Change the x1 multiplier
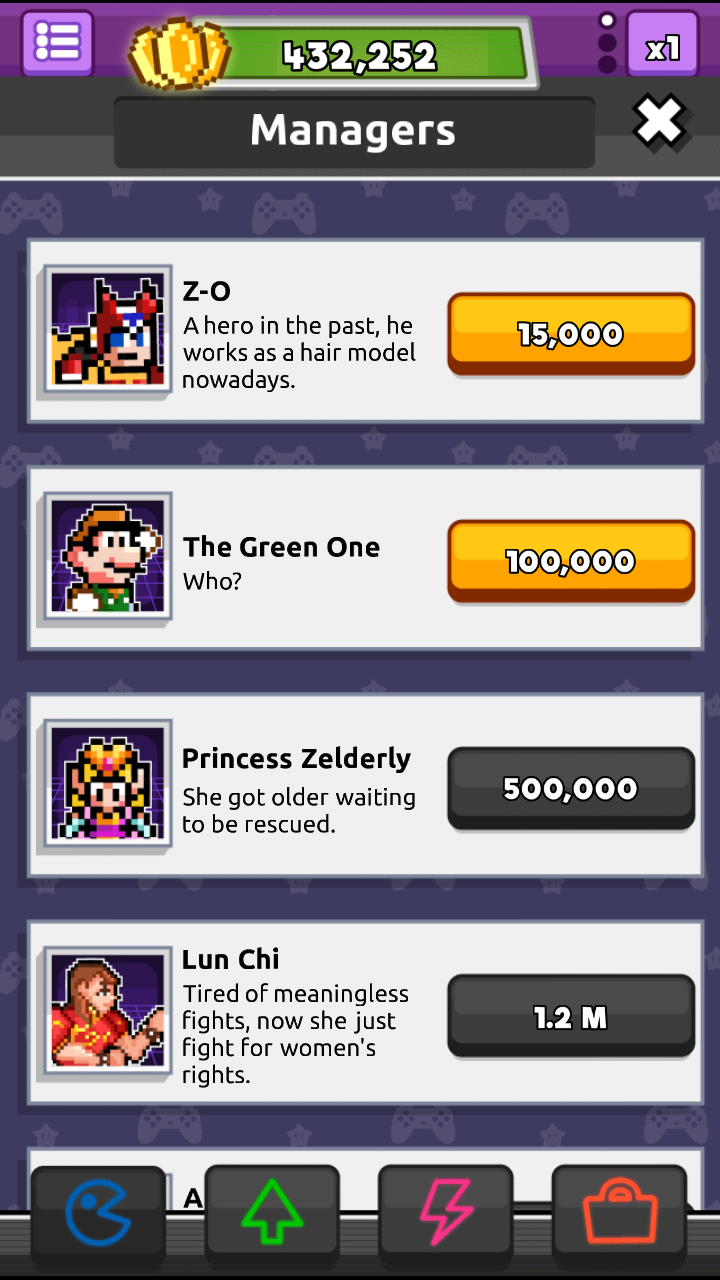Image resolution: width=720 pixels, height=1280 pixels. tap(662, 44)
